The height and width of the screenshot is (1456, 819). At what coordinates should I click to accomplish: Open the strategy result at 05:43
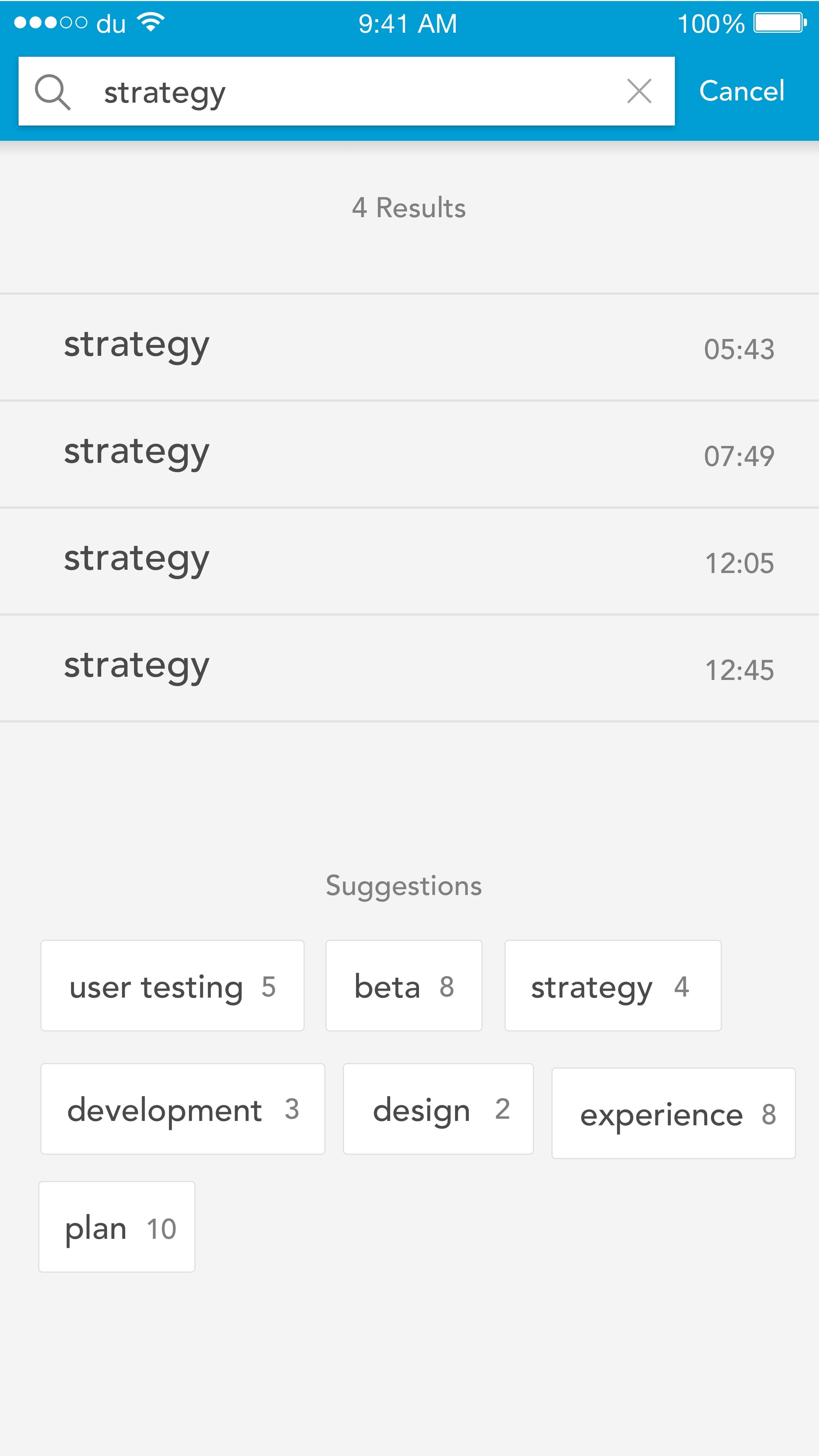tap(409, 347)
